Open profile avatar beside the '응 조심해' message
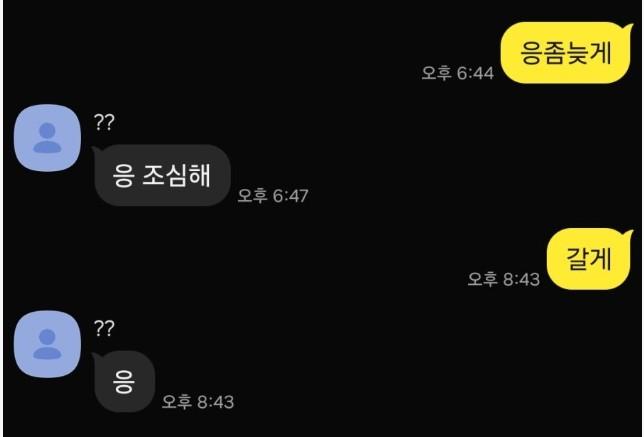The width and height of the screenshot is (644, 437). tap(46, 136)
